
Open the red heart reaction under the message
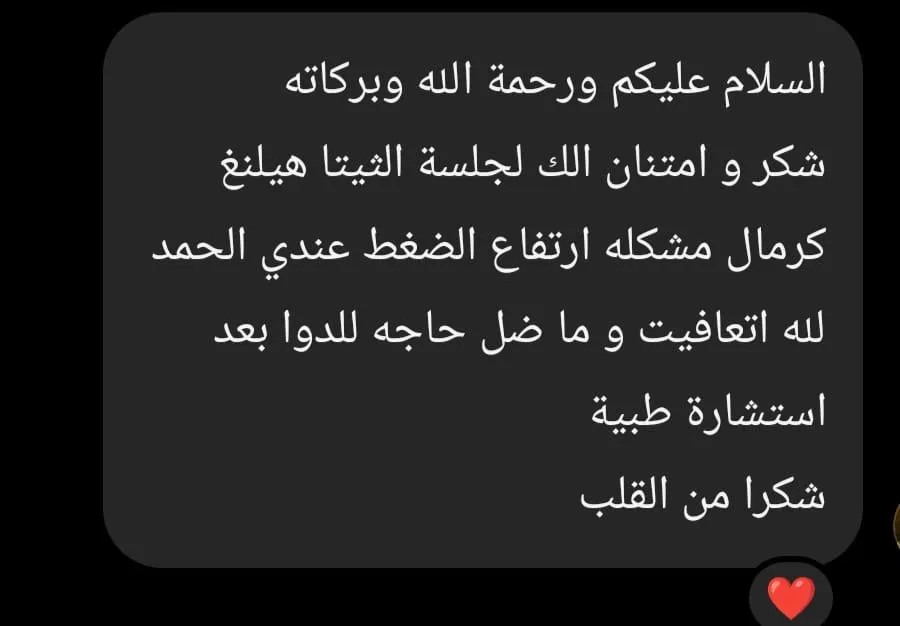pos(791,597)
